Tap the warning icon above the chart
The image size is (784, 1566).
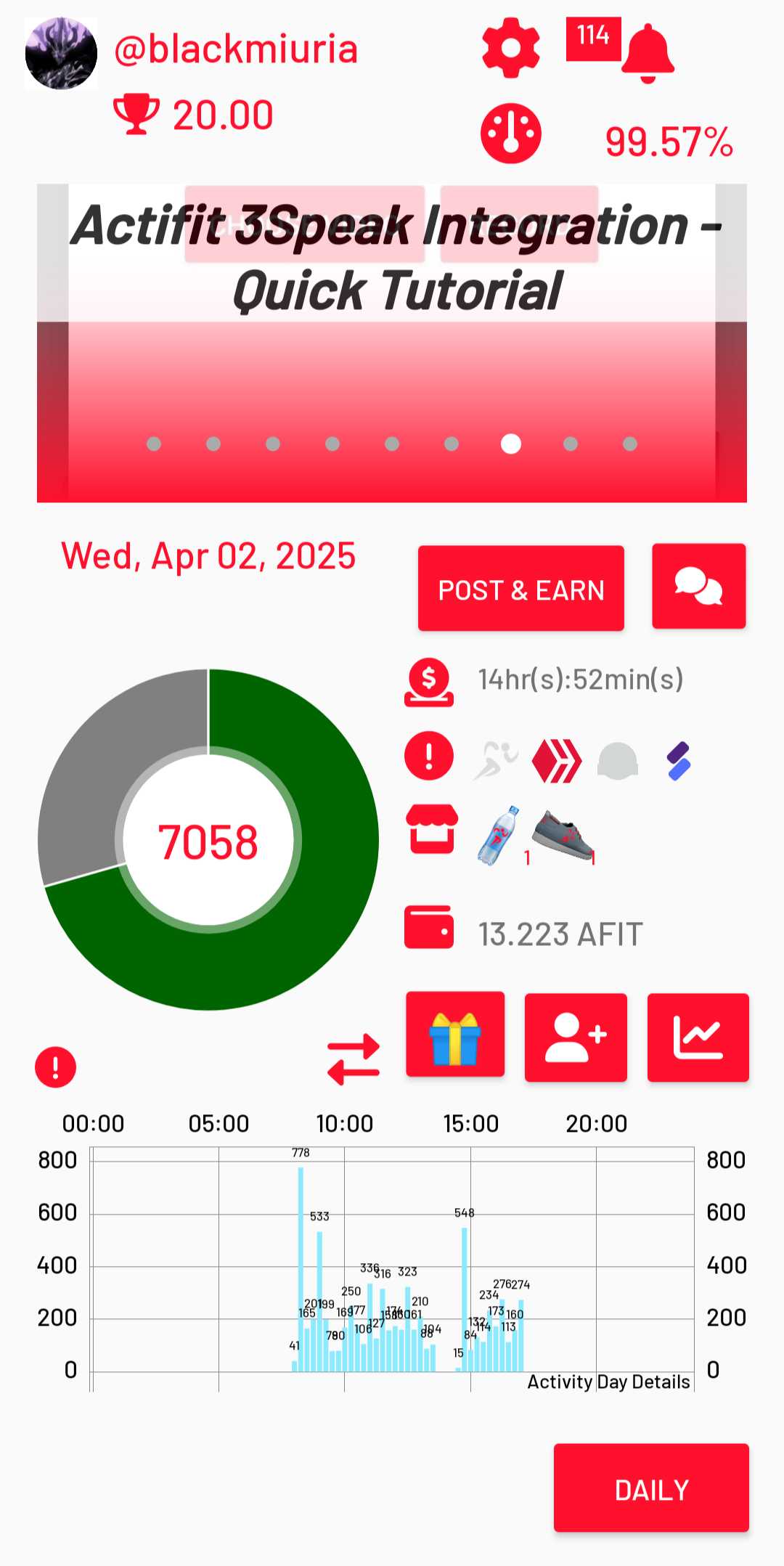pyautogui.click(x=56, y=1067)
